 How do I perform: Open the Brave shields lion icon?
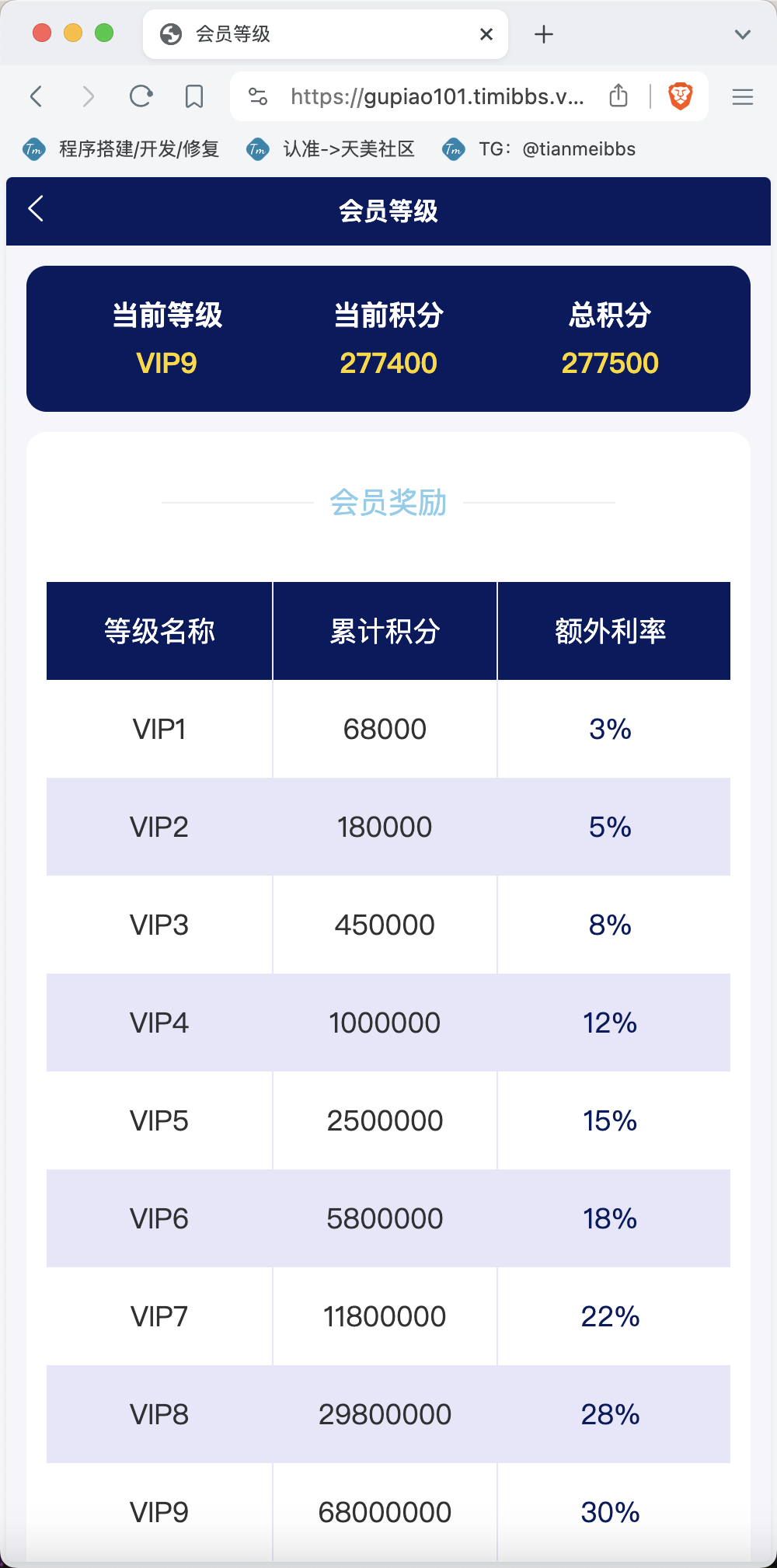pos(681,96)
